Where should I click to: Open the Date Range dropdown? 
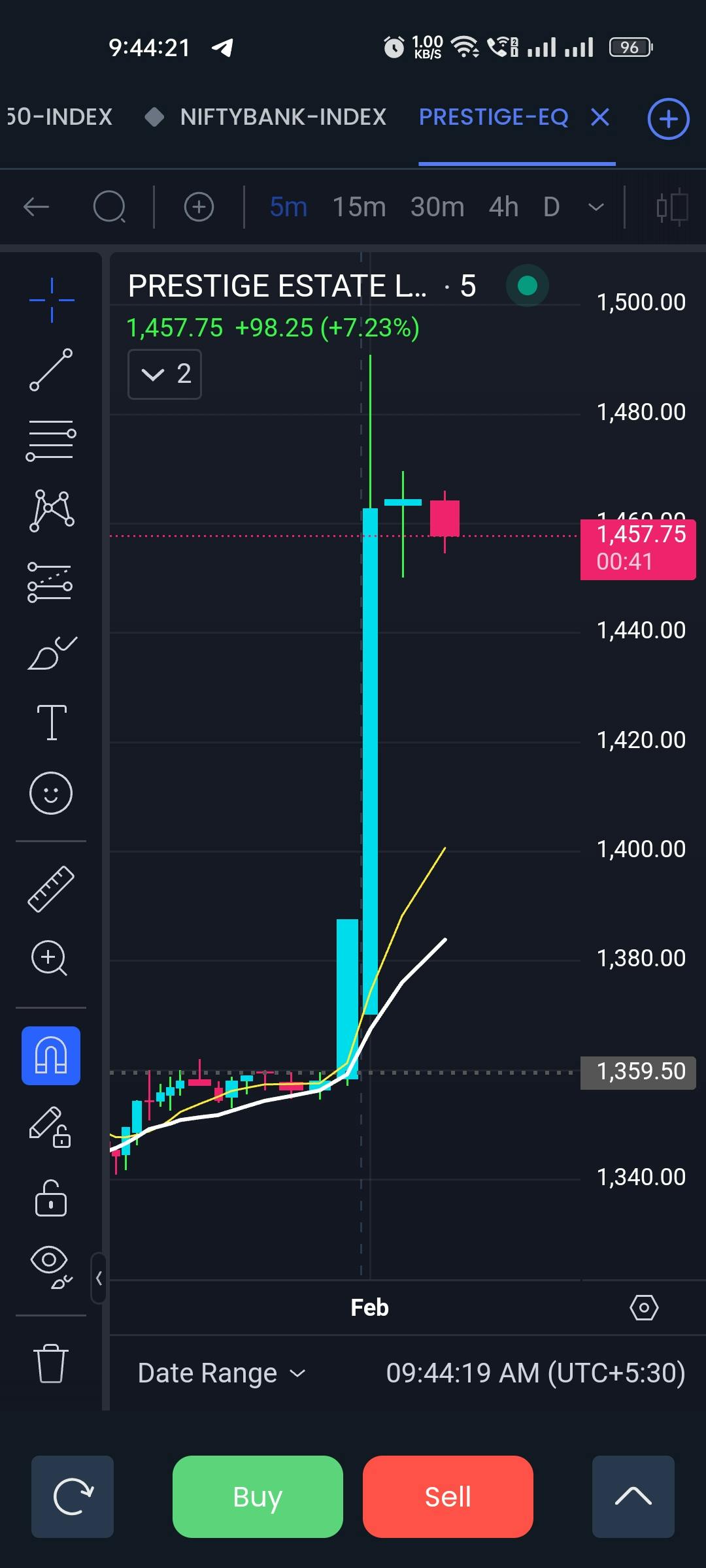pyautogui.click(x=222, y=1373)
